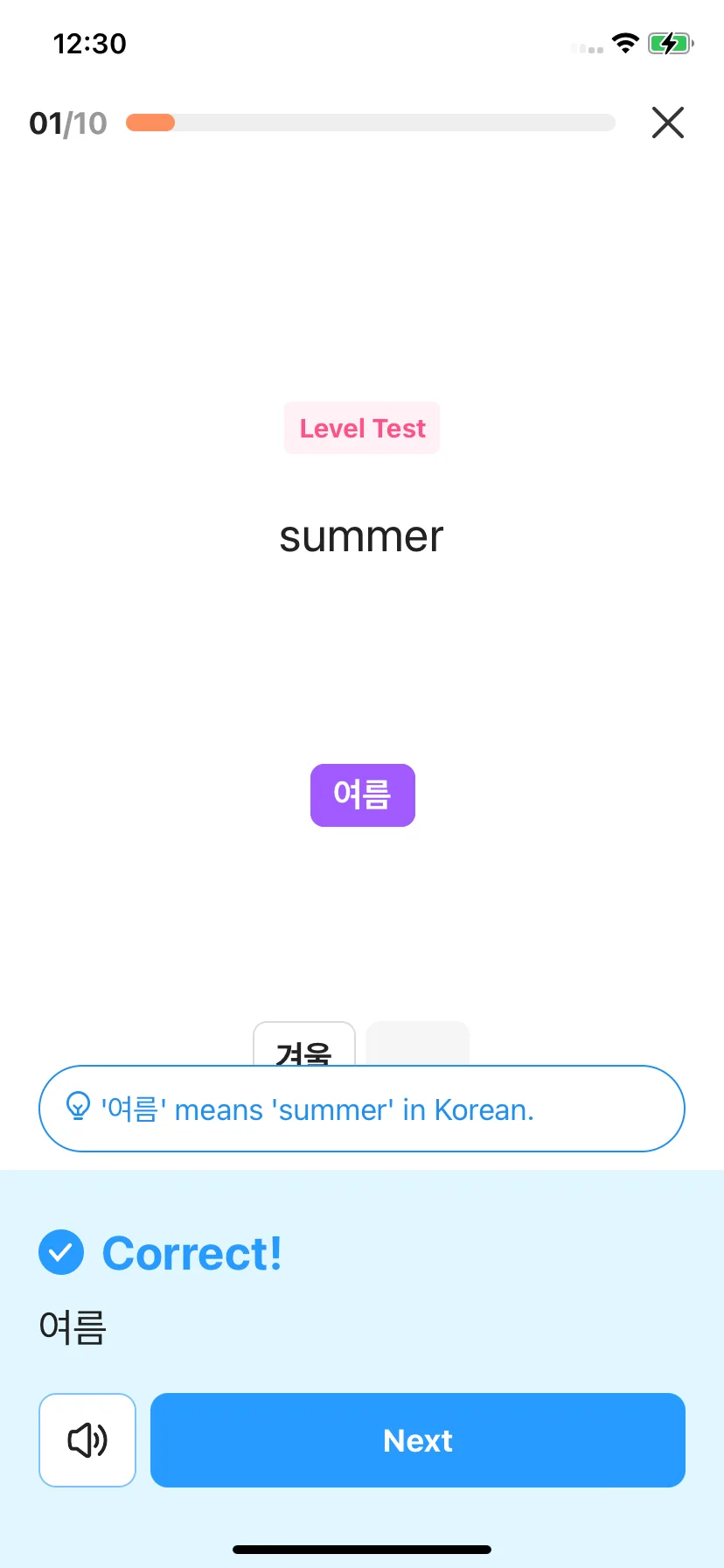Close the level test

point(667,122)
